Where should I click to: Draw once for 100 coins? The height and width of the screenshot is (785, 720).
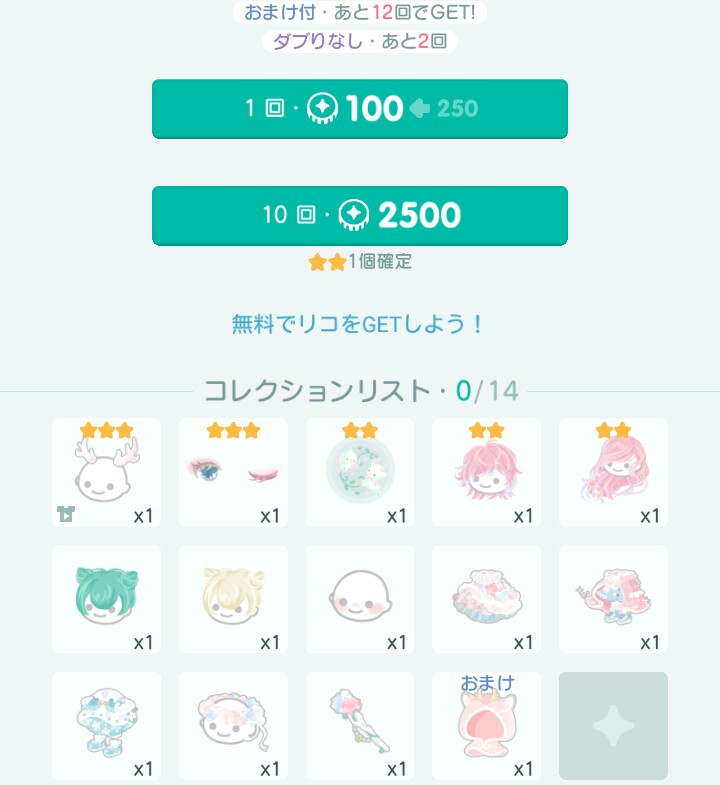(360, 108)
